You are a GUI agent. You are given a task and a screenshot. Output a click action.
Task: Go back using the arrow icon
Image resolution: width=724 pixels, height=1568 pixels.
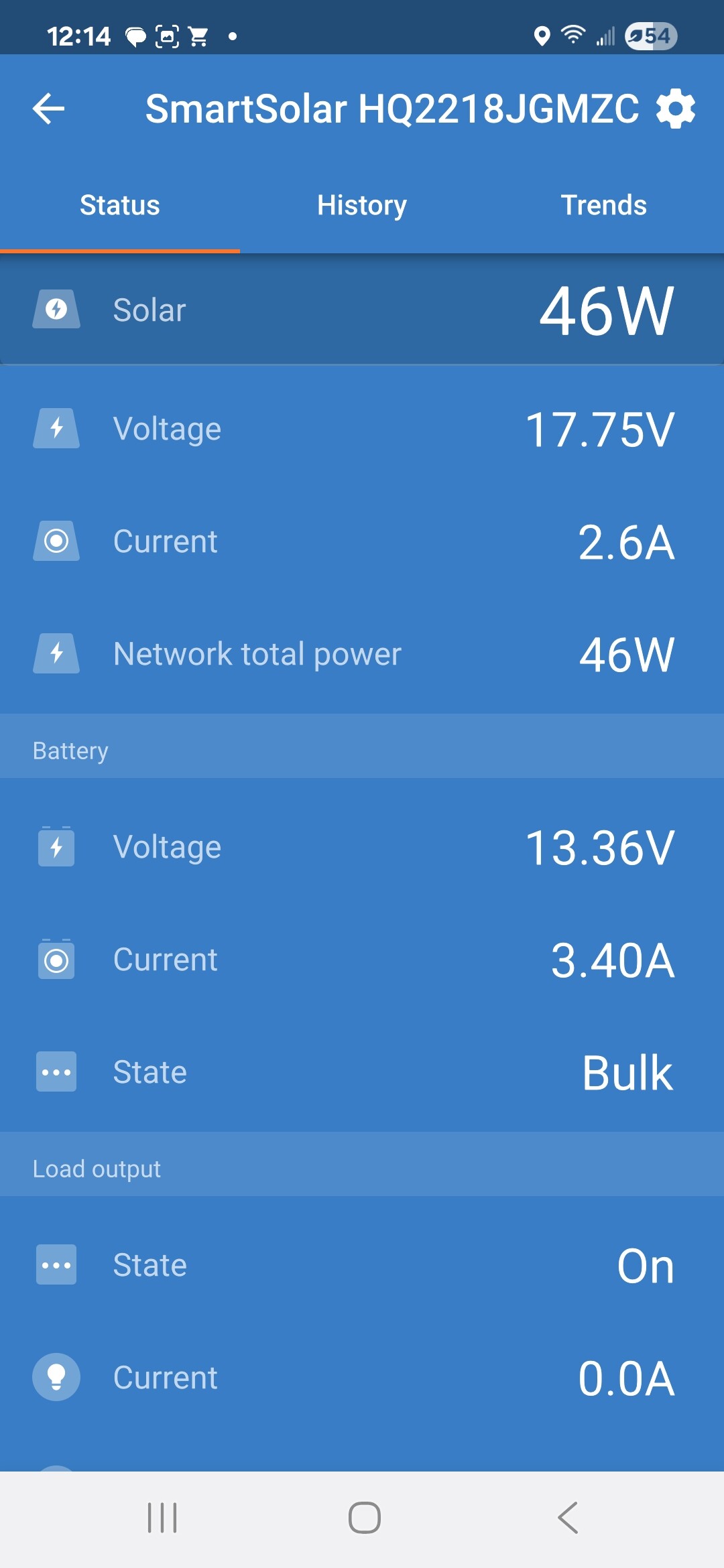click(x=48, y=109)
